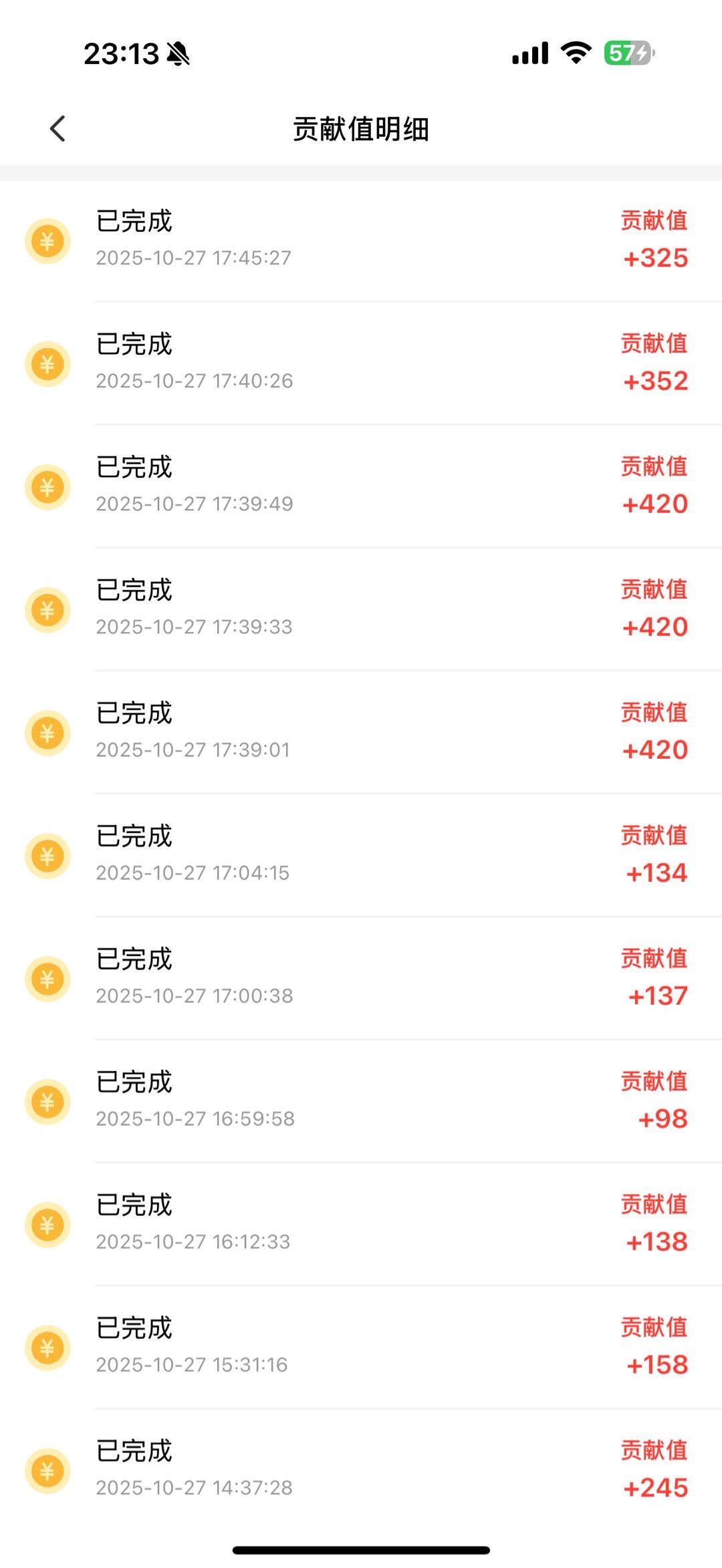Select the coin icon next to the +420 17:39:49 row

click(47, 486)
